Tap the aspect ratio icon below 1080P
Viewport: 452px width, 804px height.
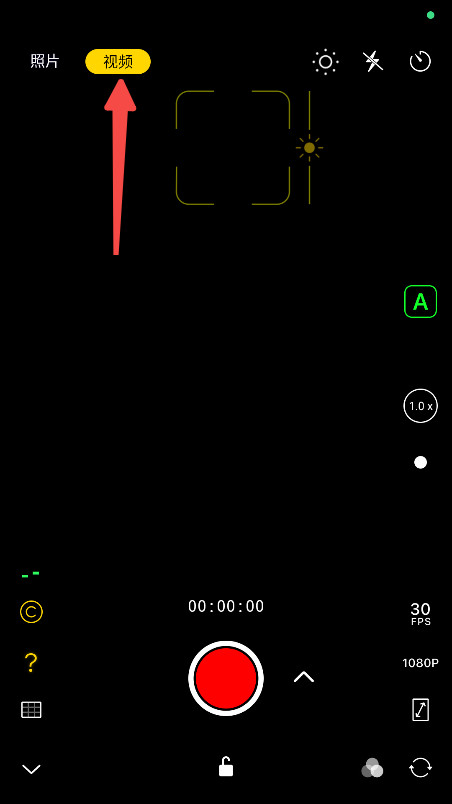420,710
